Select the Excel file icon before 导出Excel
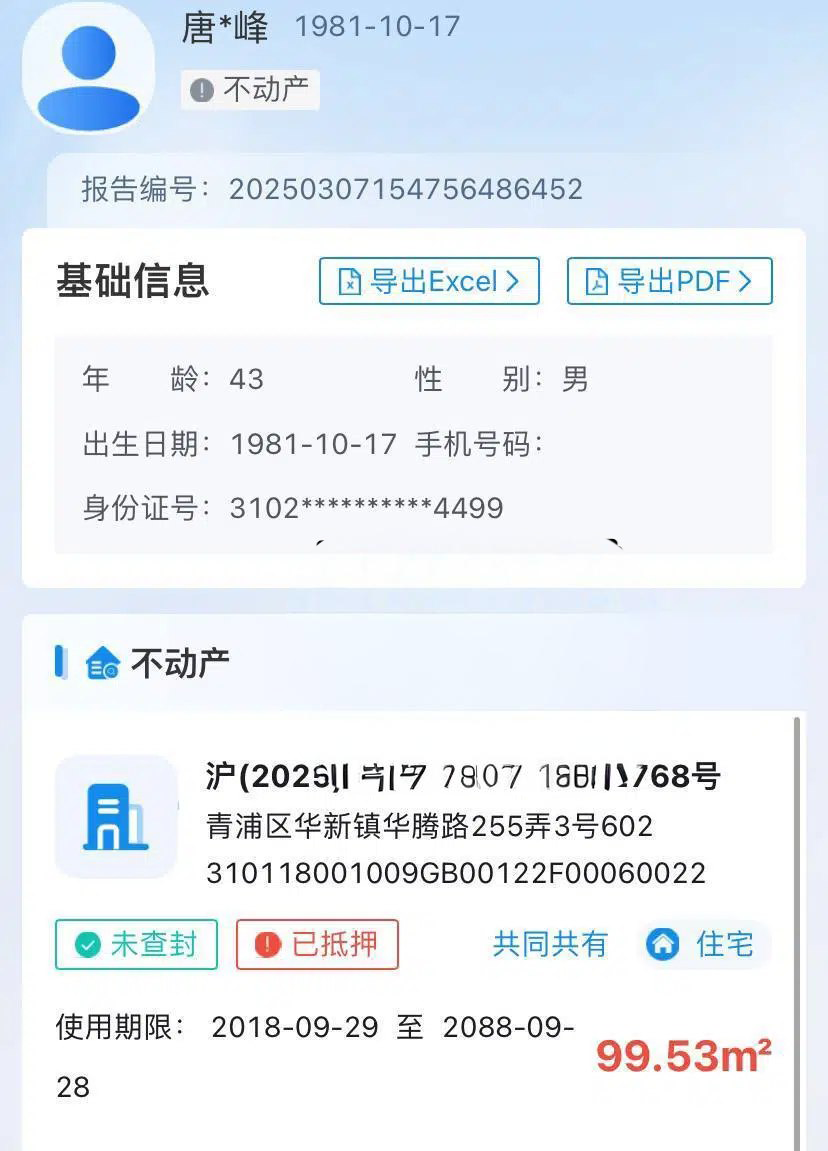The height and width of the screenshot is (1151, 828). [346, 281]
